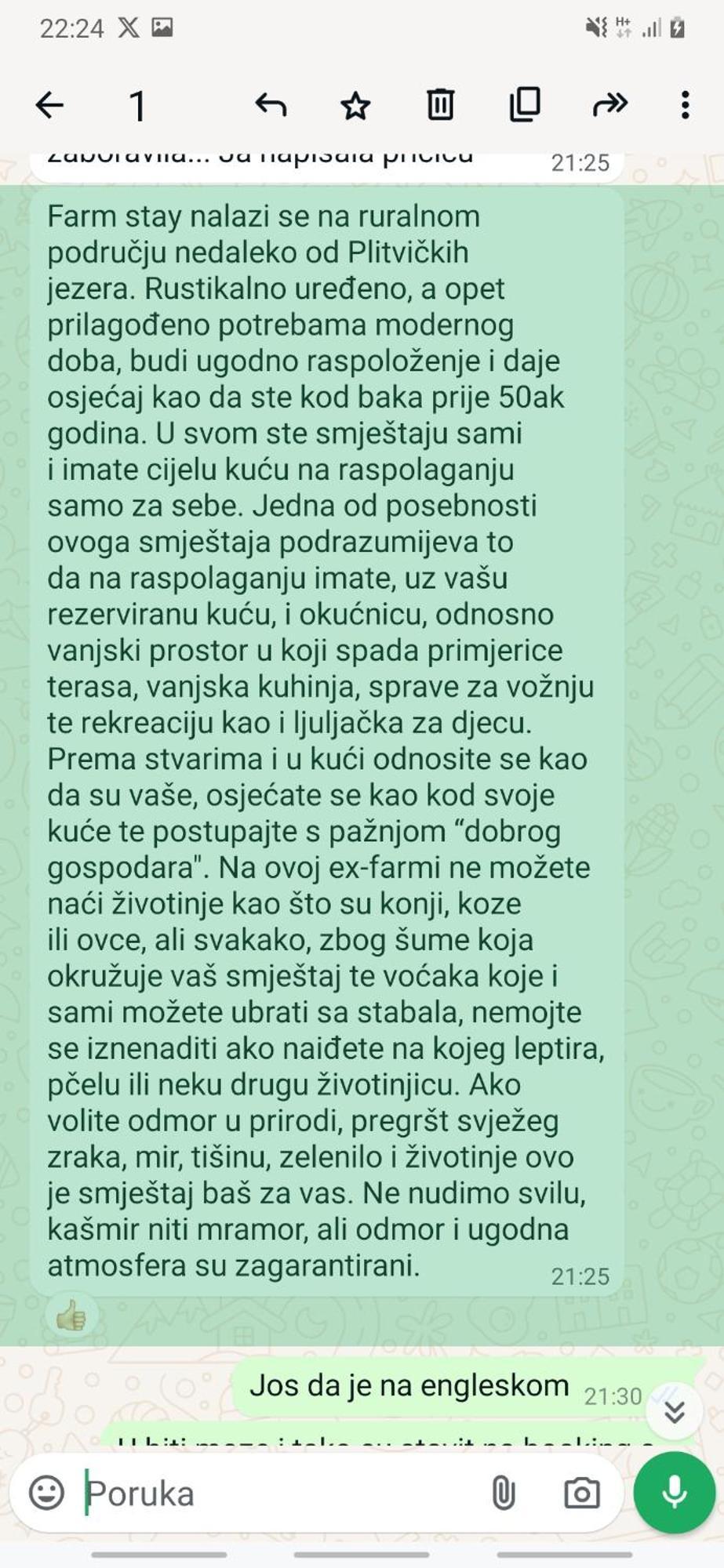Screen dimensions: 724x1568
Task: Open the three-dot overflow menu
Action: [685, 104]
